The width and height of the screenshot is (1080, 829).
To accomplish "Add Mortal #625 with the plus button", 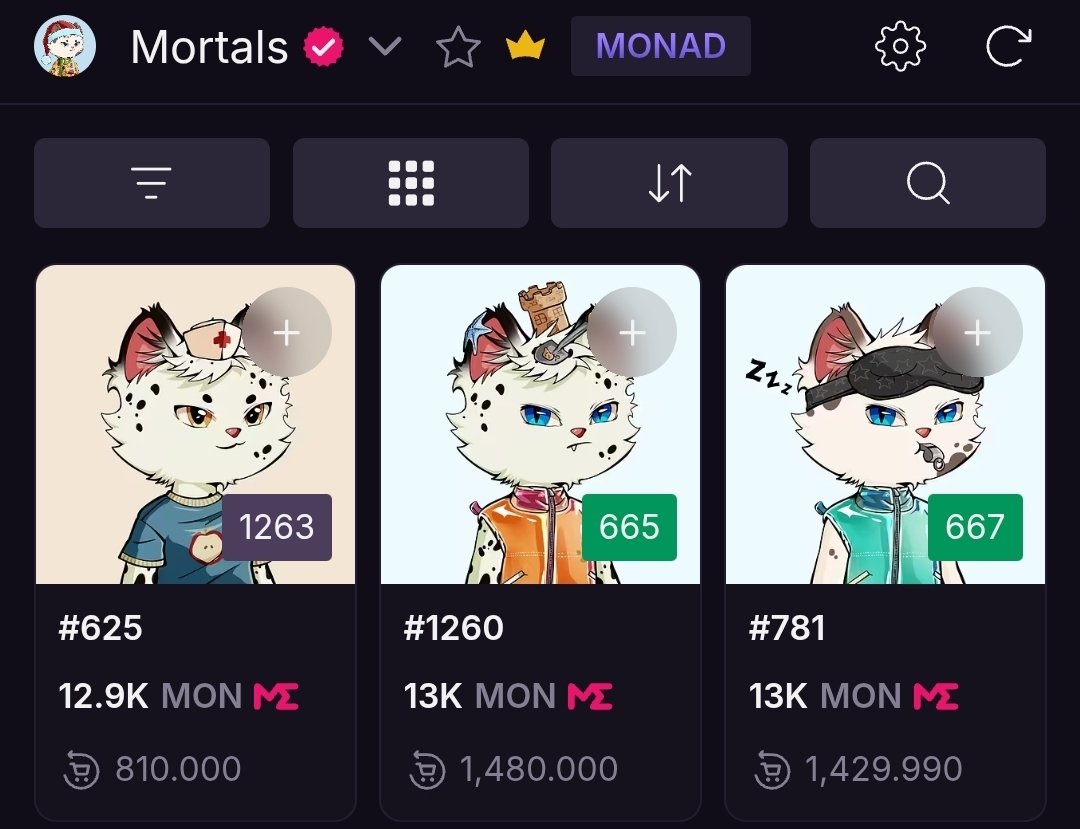I will (287, 333).
